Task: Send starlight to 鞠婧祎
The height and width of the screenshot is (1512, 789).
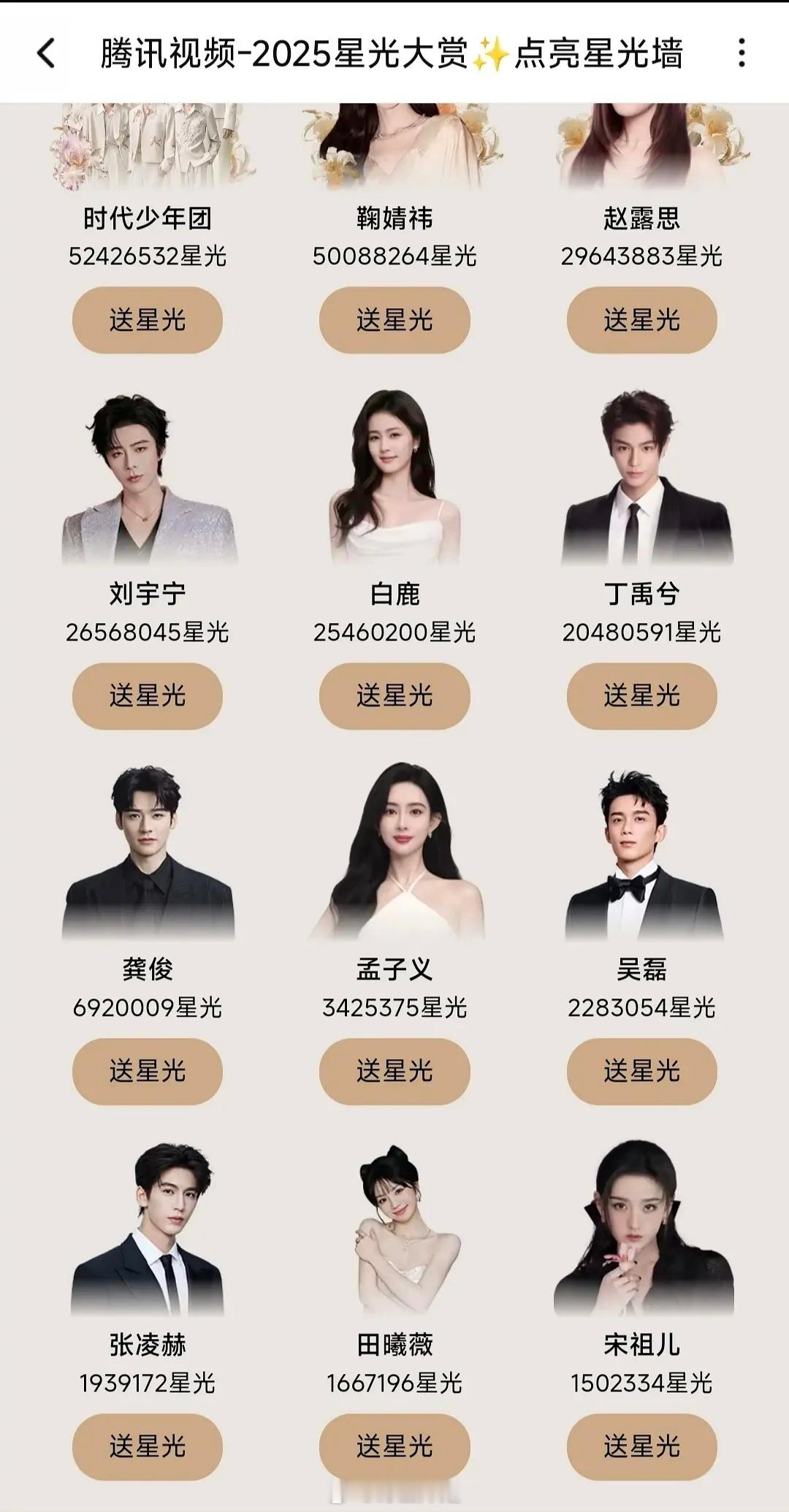Action: click(393, 320)
